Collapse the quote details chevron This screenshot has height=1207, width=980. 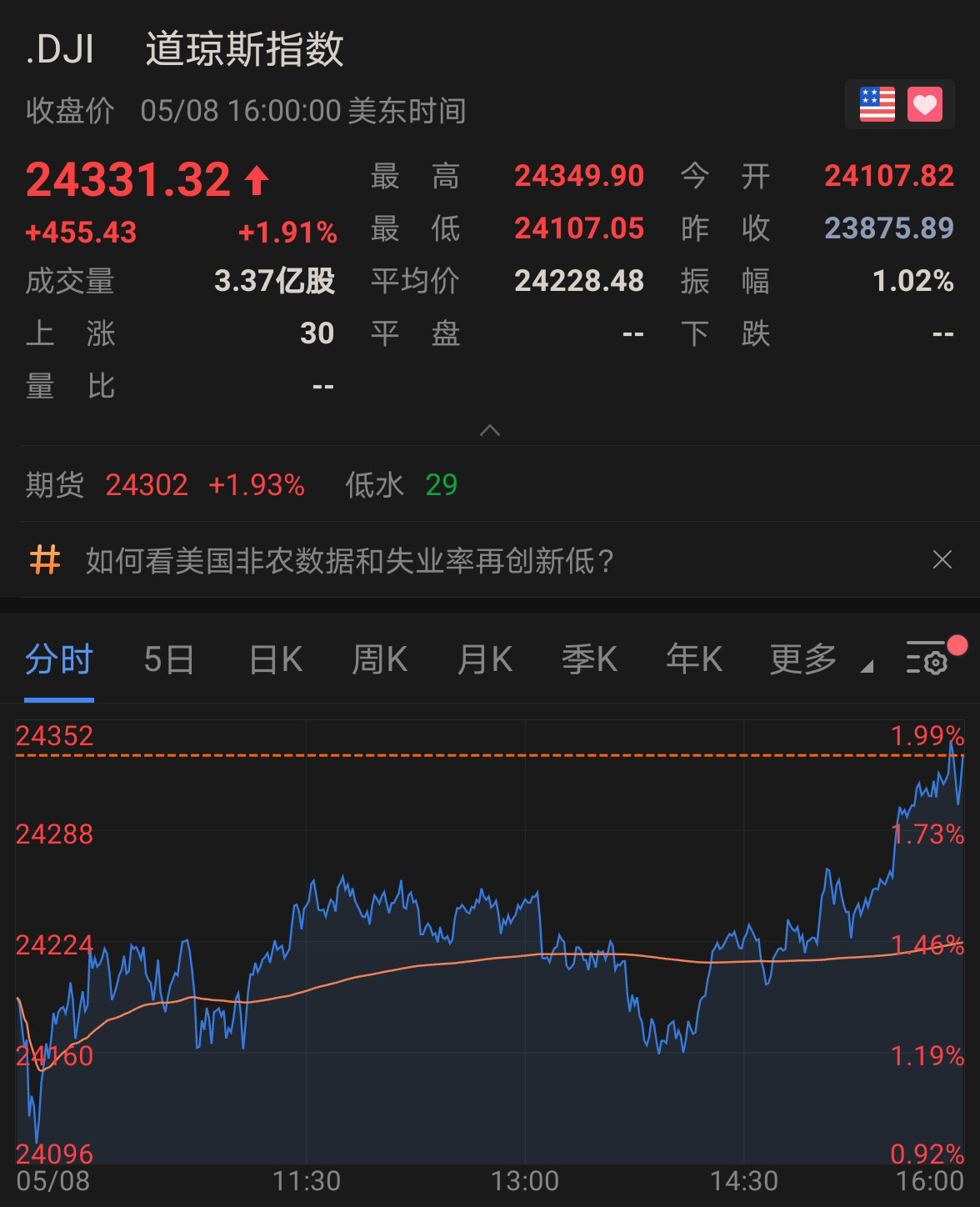(x=490, y=430)
